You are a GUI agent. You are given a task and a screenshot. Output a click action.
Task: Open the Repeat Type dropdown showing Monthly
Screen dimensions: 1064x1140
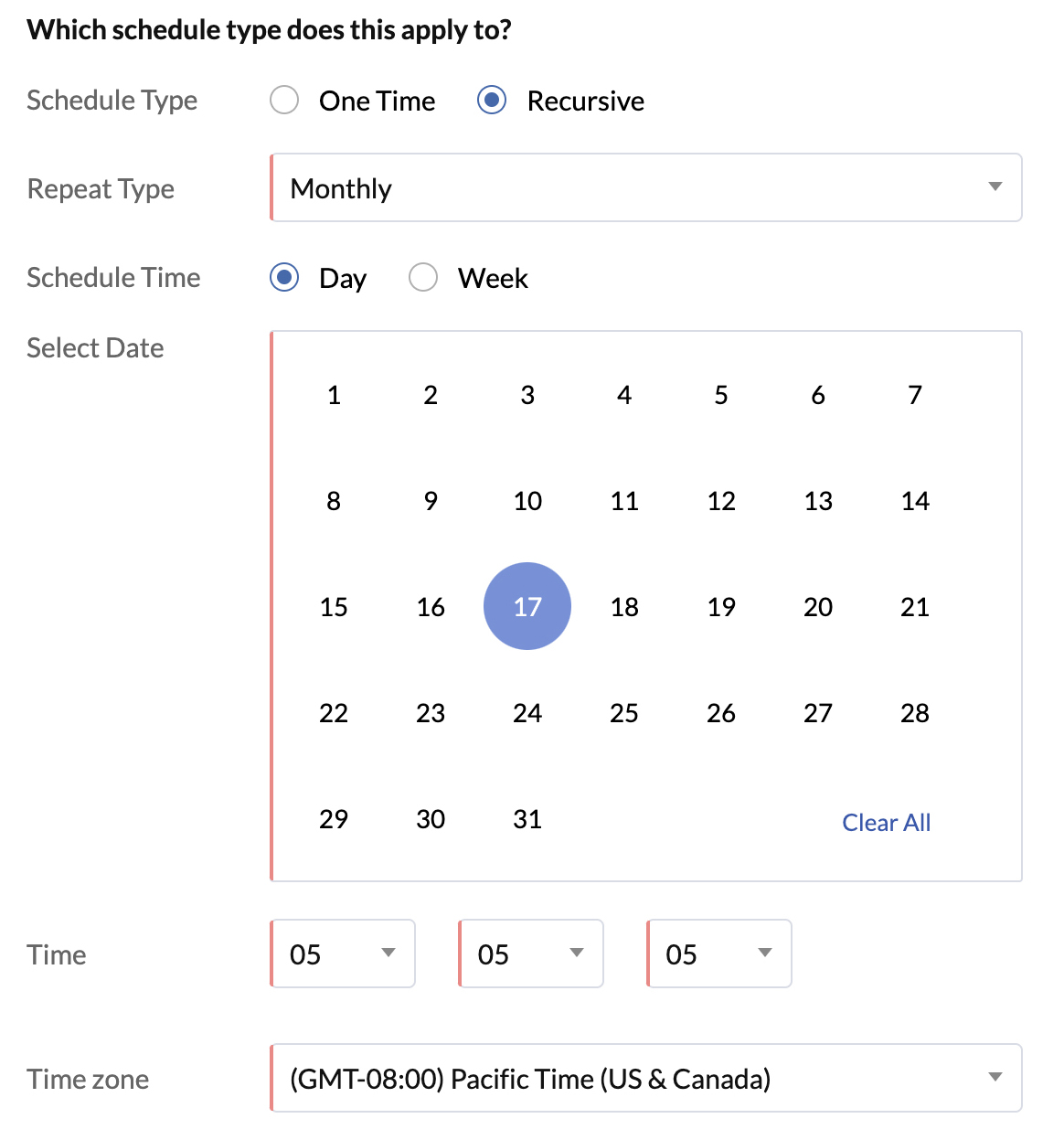point(646,188)
